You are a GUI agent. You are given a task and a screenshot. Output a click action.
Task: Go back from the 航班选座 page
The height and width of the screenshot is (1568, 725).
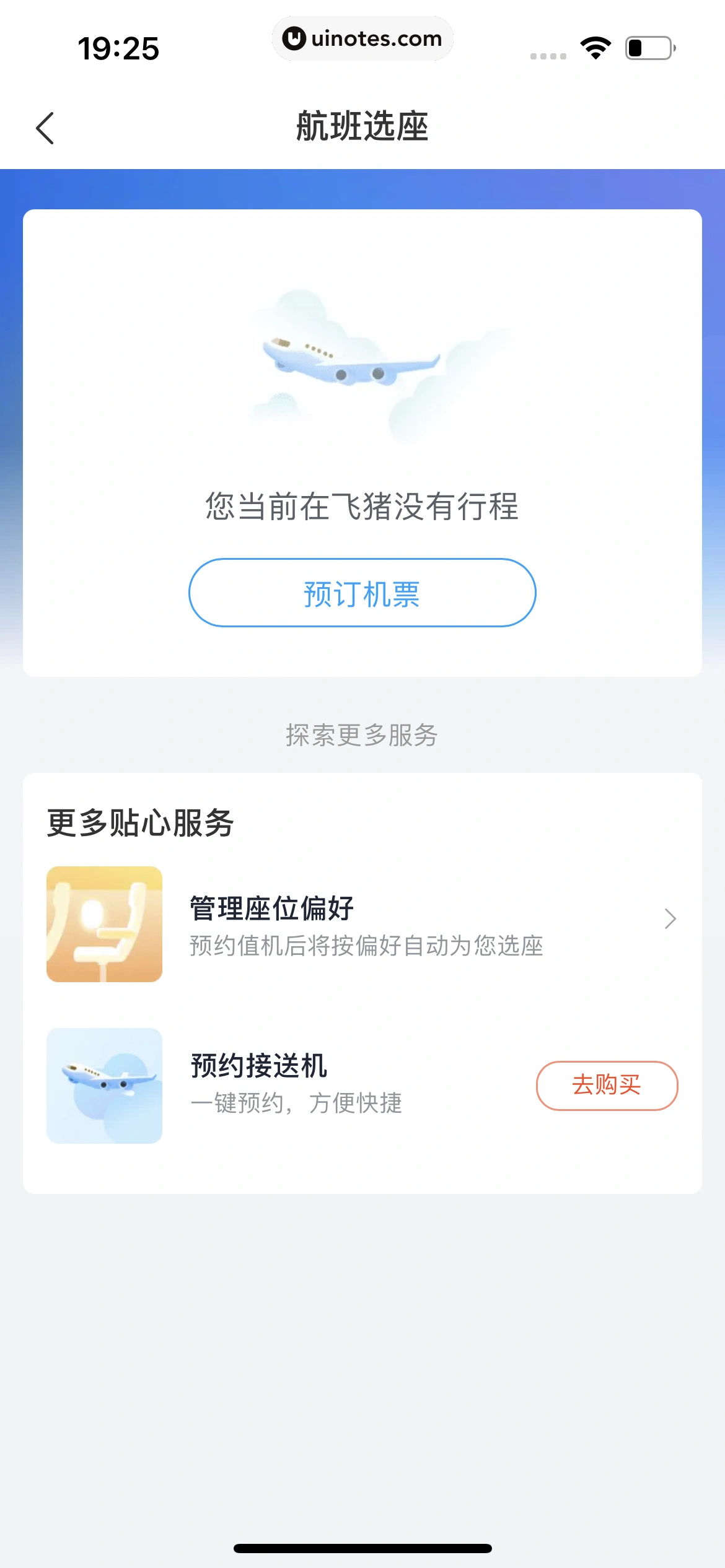click(x=45, y=128)
